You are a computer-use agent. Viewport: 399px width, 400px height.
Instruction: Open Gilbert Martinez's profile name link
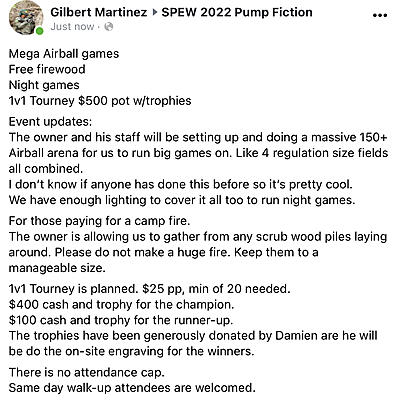(x=99, y=12)
